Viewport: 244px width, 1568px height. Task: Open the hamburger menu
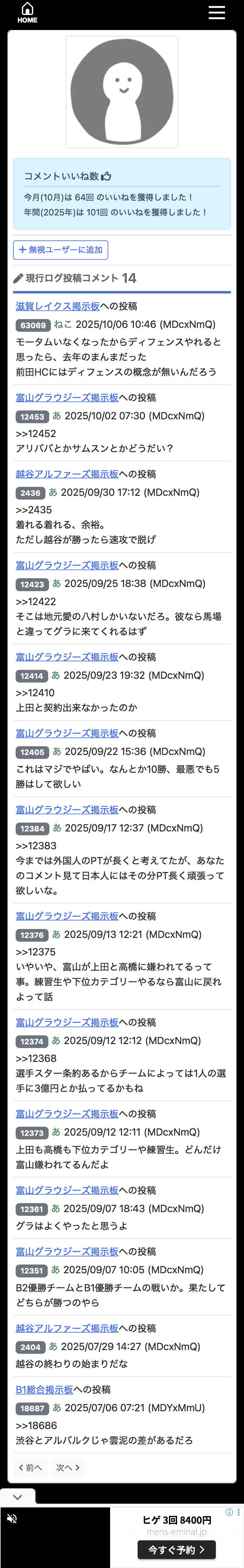[216, 13]
